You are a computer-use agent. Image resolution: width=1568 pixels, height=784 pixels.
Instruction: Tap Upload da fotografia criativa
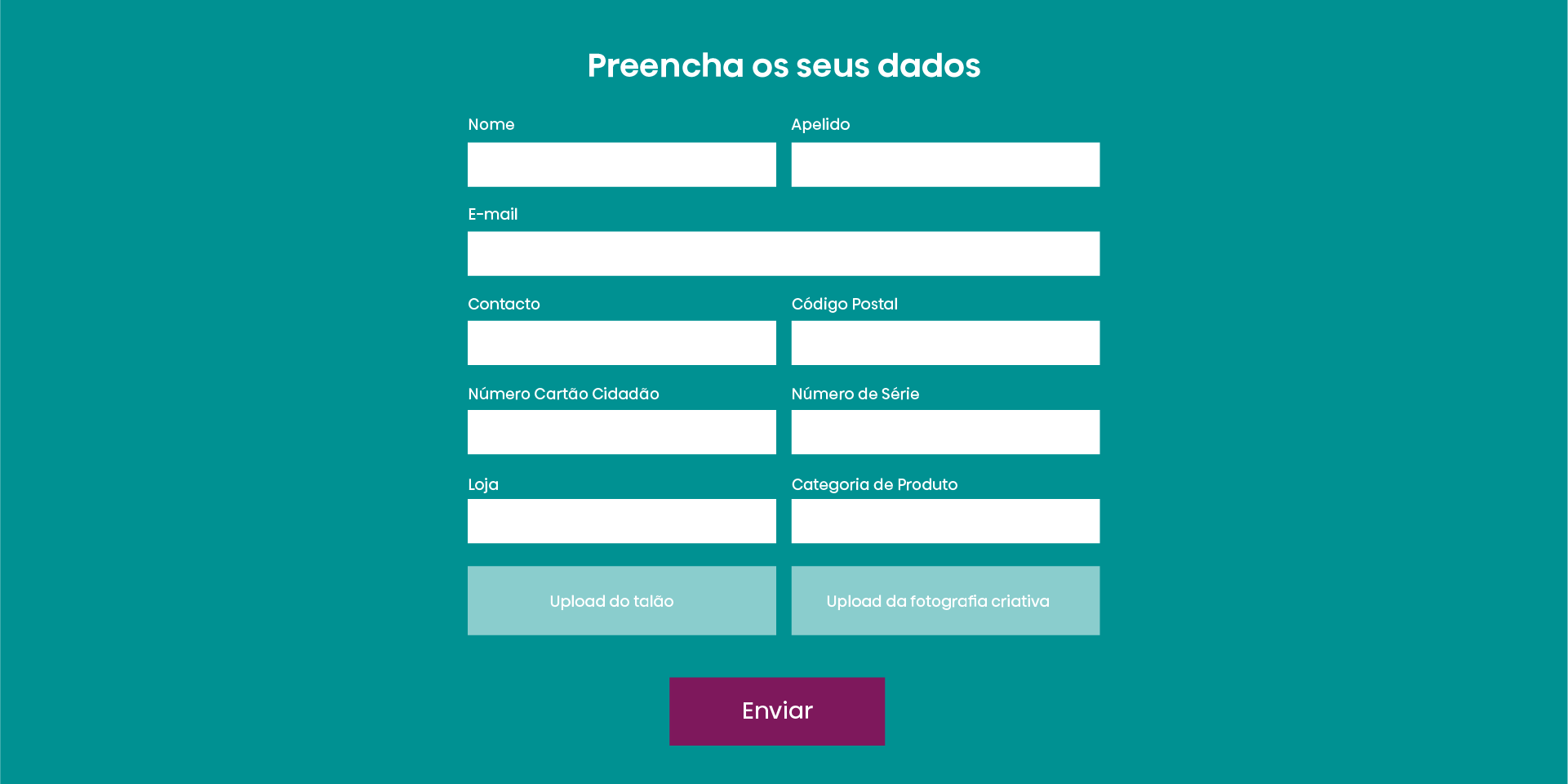pyautogui.click(x=945, y=601)
